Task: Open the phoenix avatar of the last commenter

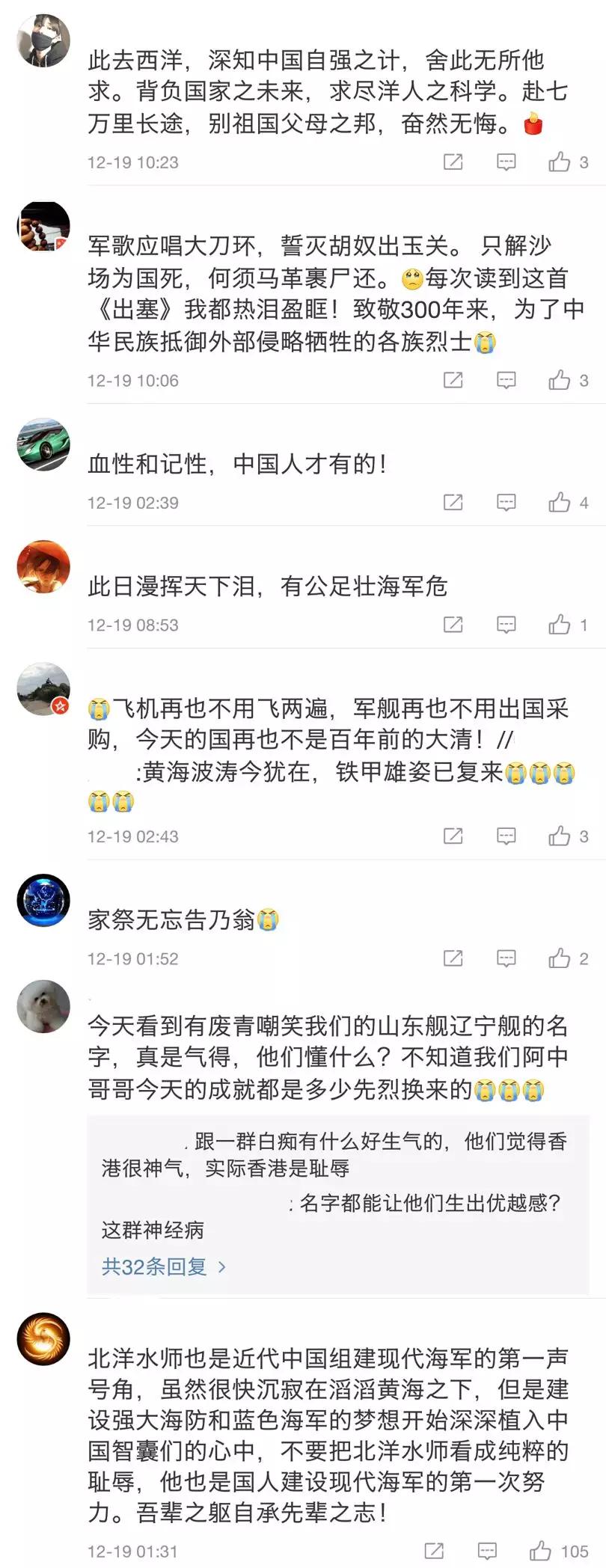Action: point(43,1339)
